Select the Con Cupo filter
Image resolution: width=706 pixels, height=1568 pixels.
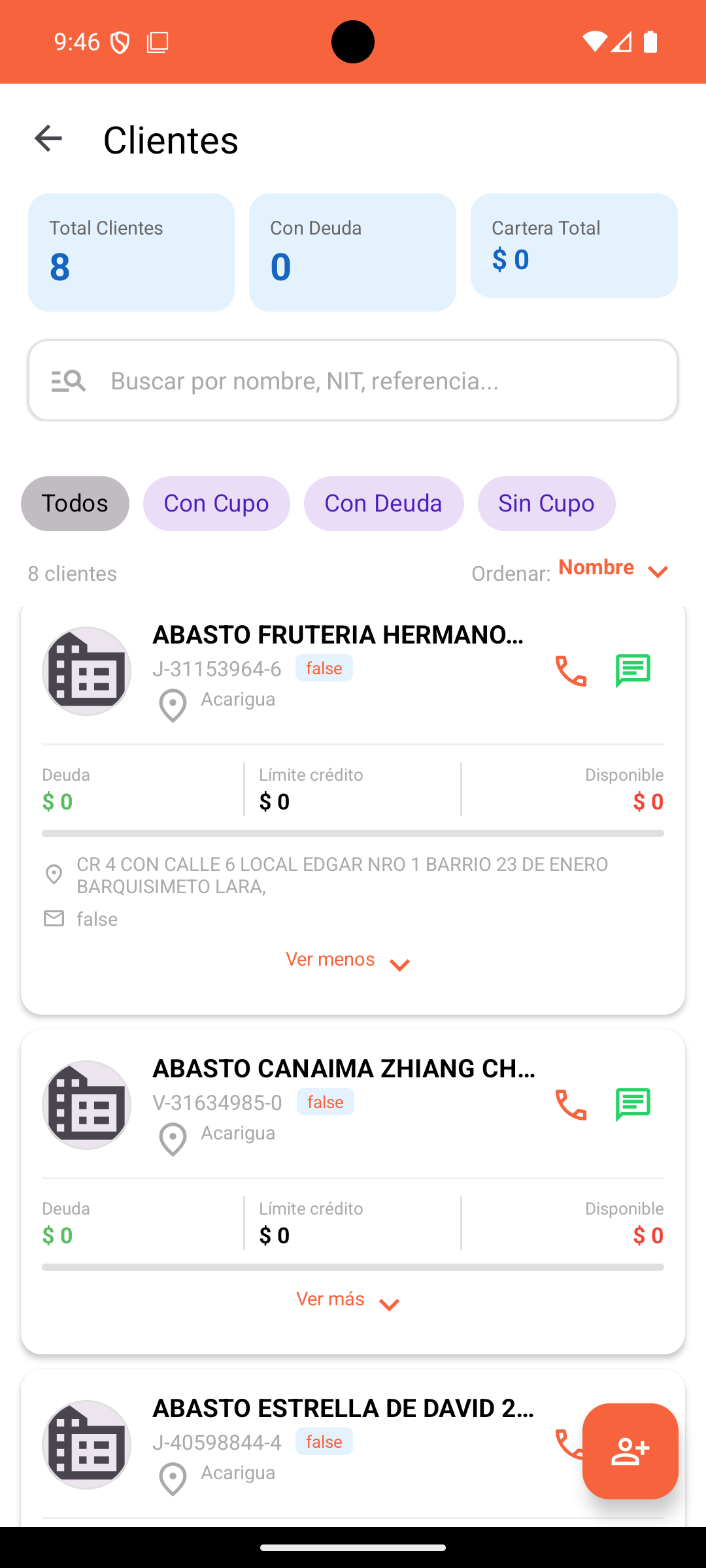pyautogui.click(x=216, y=503)
